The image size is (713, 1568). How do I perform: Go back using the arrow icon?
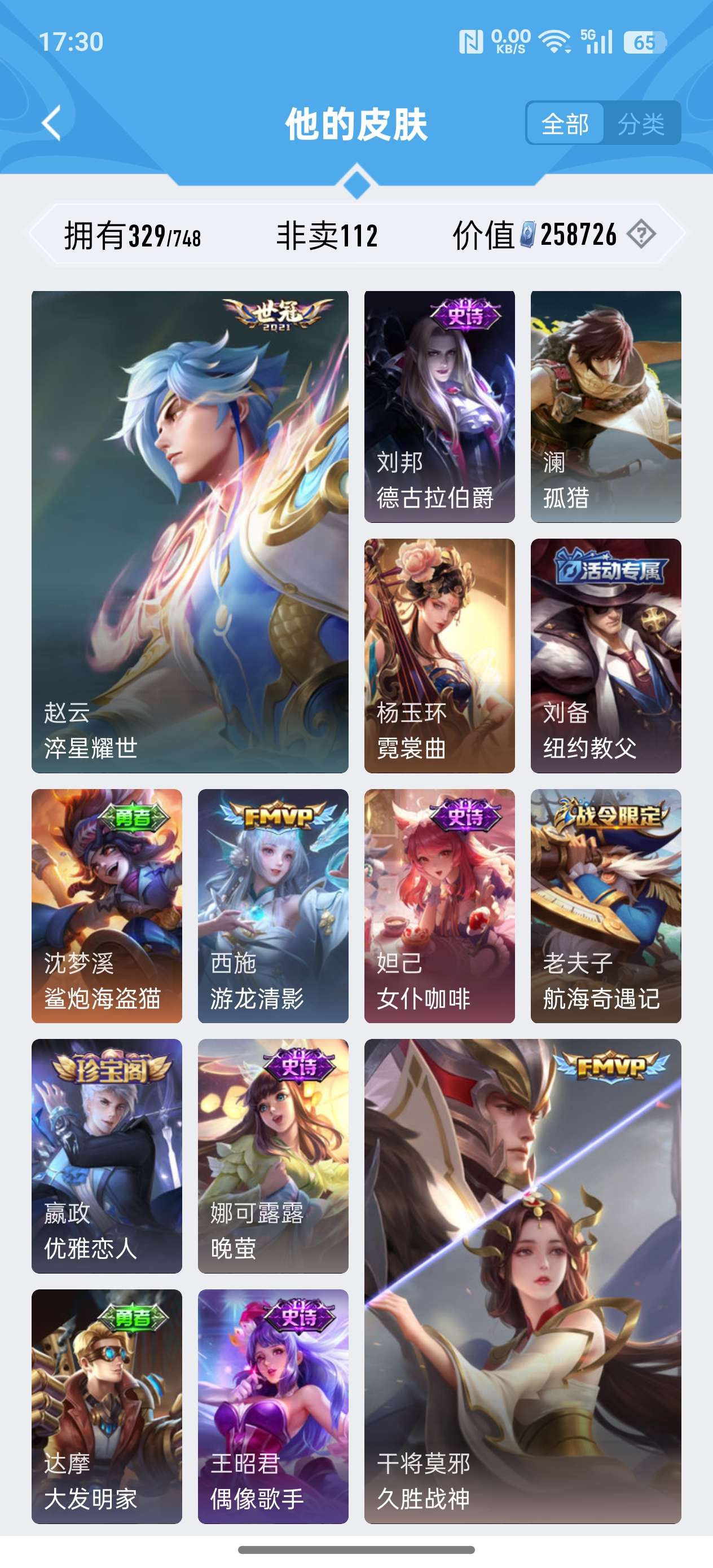point(52,124)
